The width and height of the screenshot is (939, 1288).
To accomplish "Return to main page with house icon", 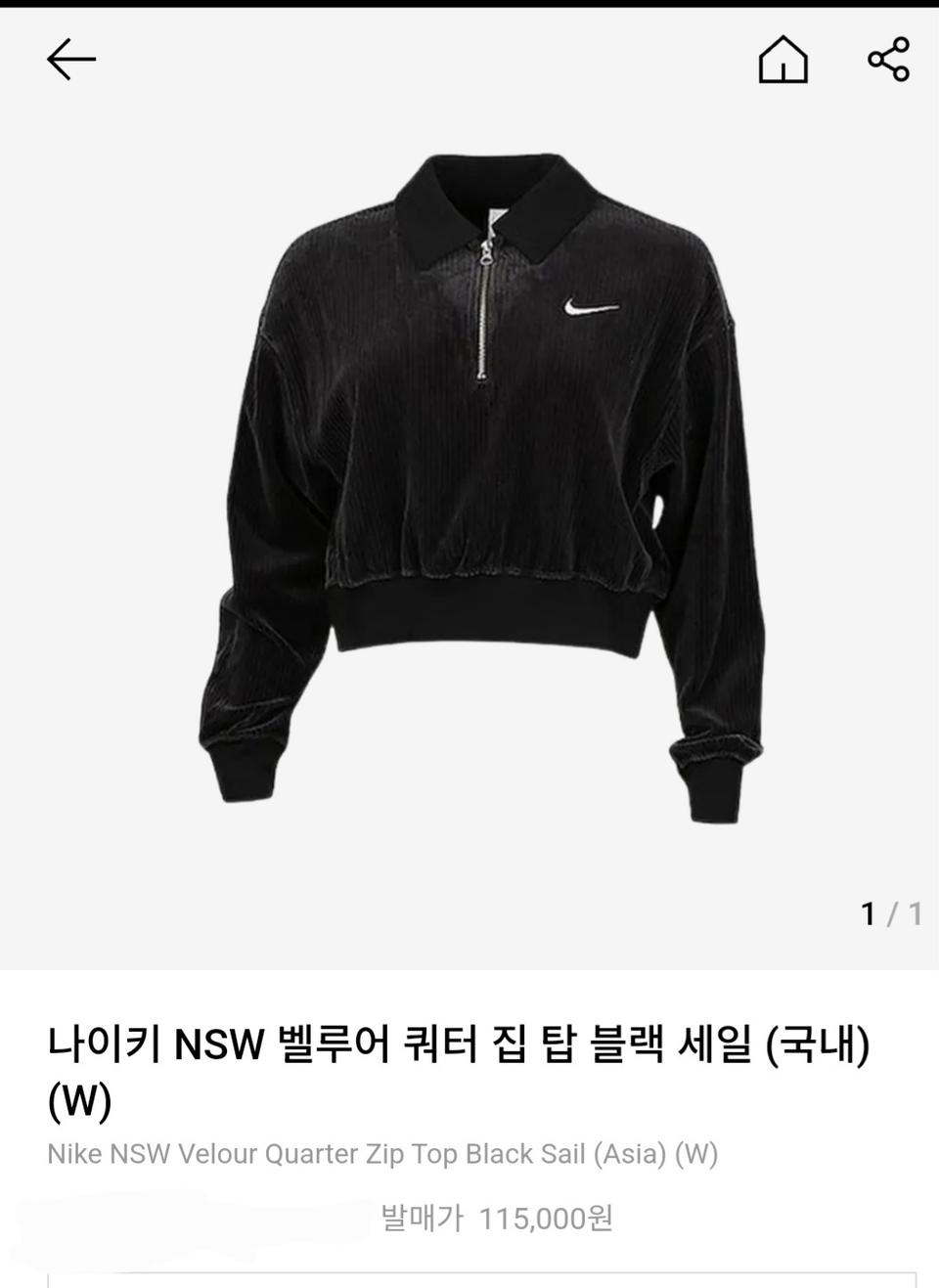I will click(782, 61).
